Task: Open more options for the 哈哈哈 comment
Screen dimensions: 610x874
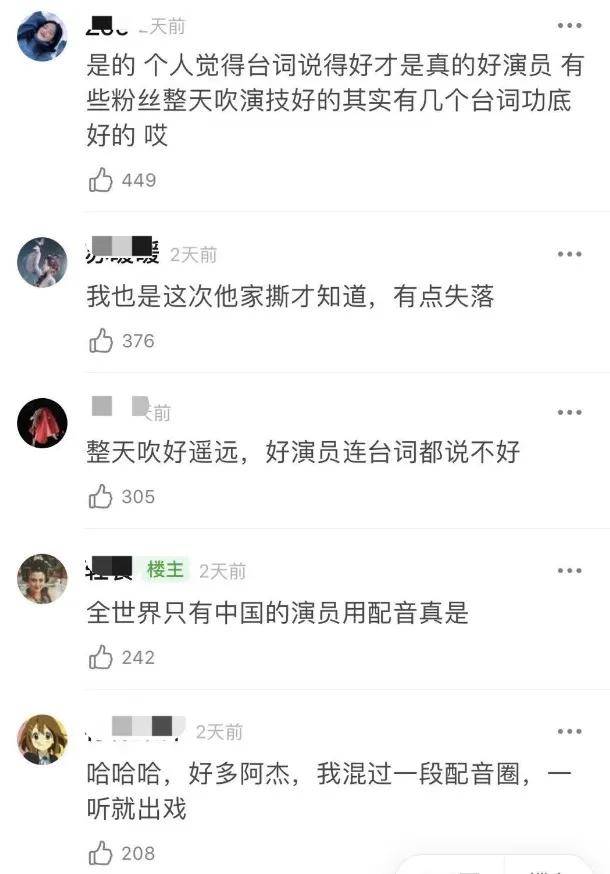Action: tap(569, 732)
